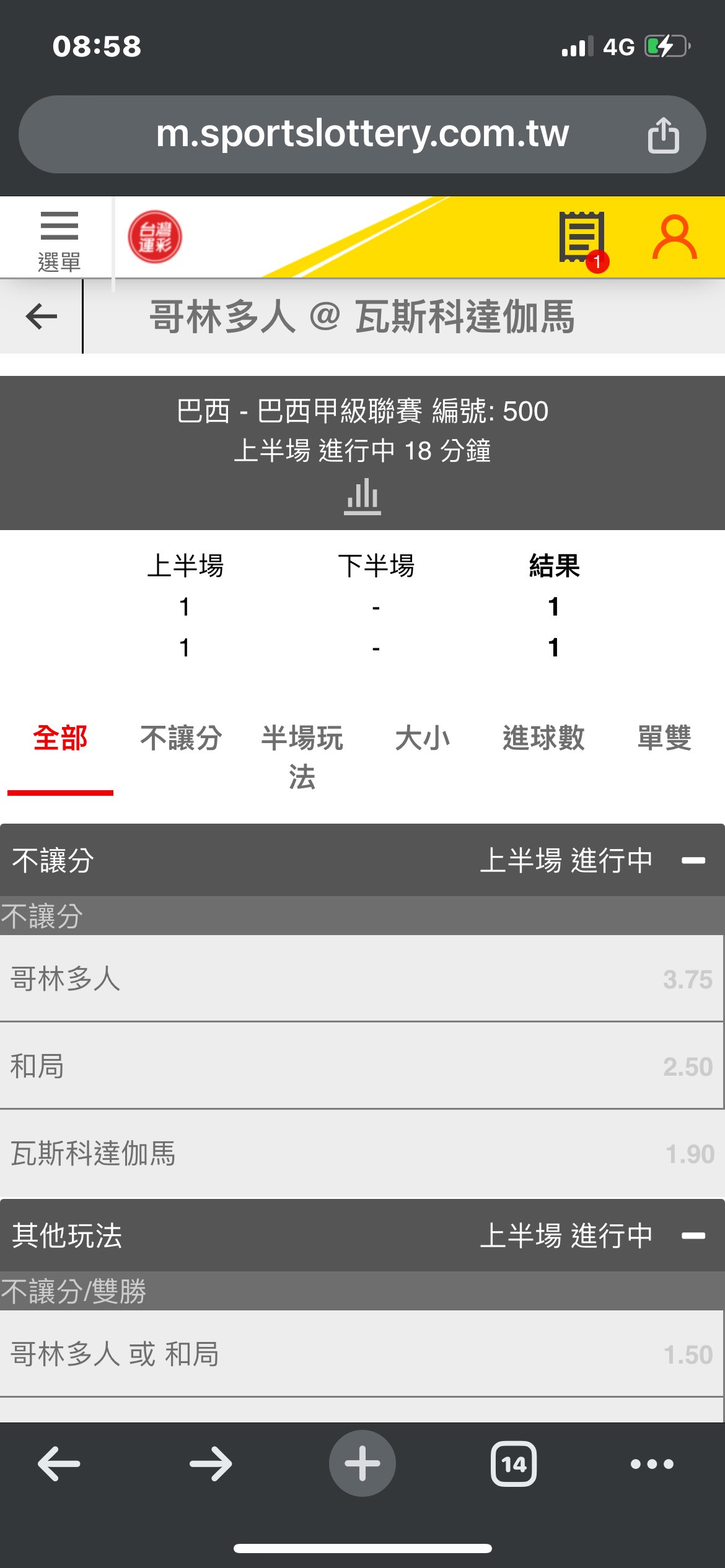This screenshot has width=725, height=1568.
Task: Open the match statistics chart icon
Action: pyautogui.click(x=362, y=496)
